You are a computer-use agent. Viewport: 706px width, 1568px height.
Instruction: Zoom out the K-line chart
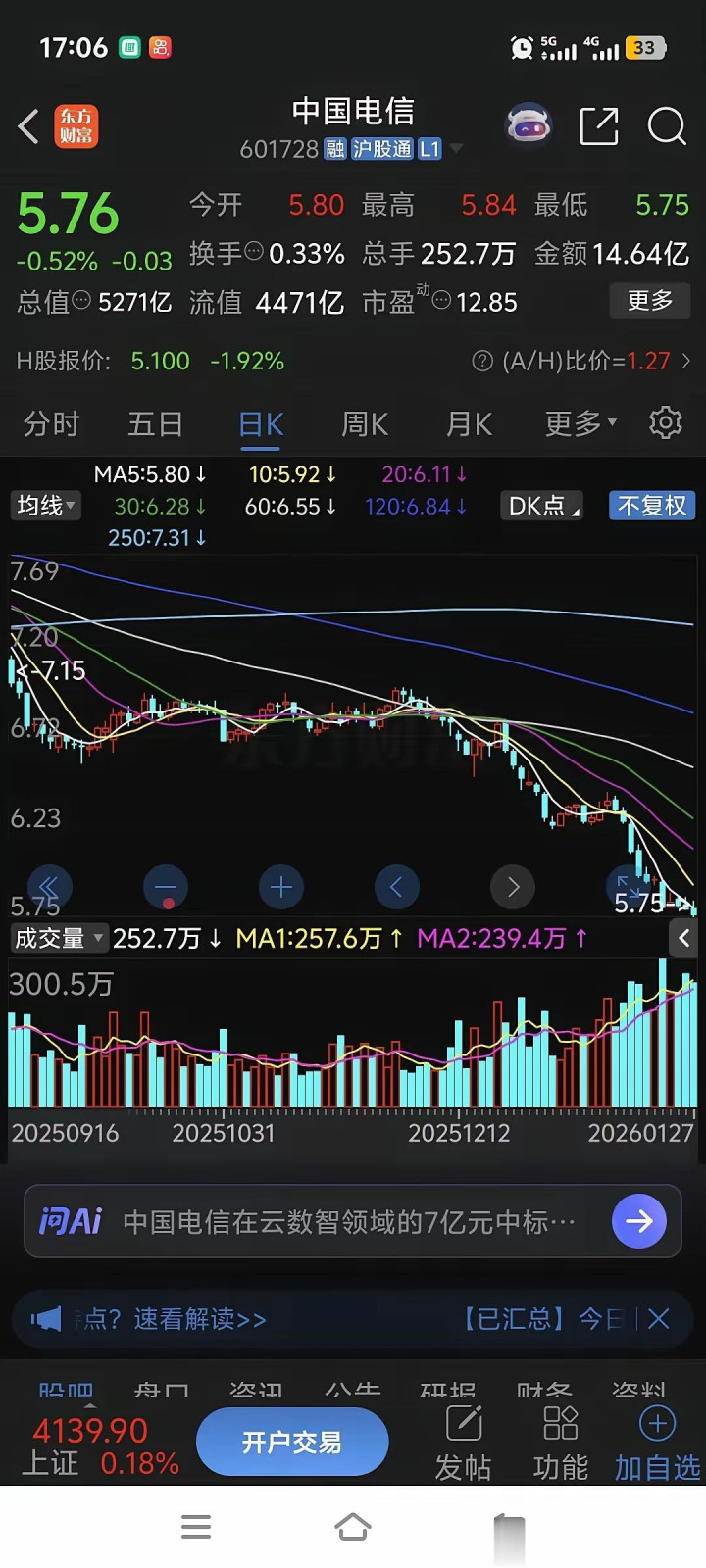click(x=166, y=887)
